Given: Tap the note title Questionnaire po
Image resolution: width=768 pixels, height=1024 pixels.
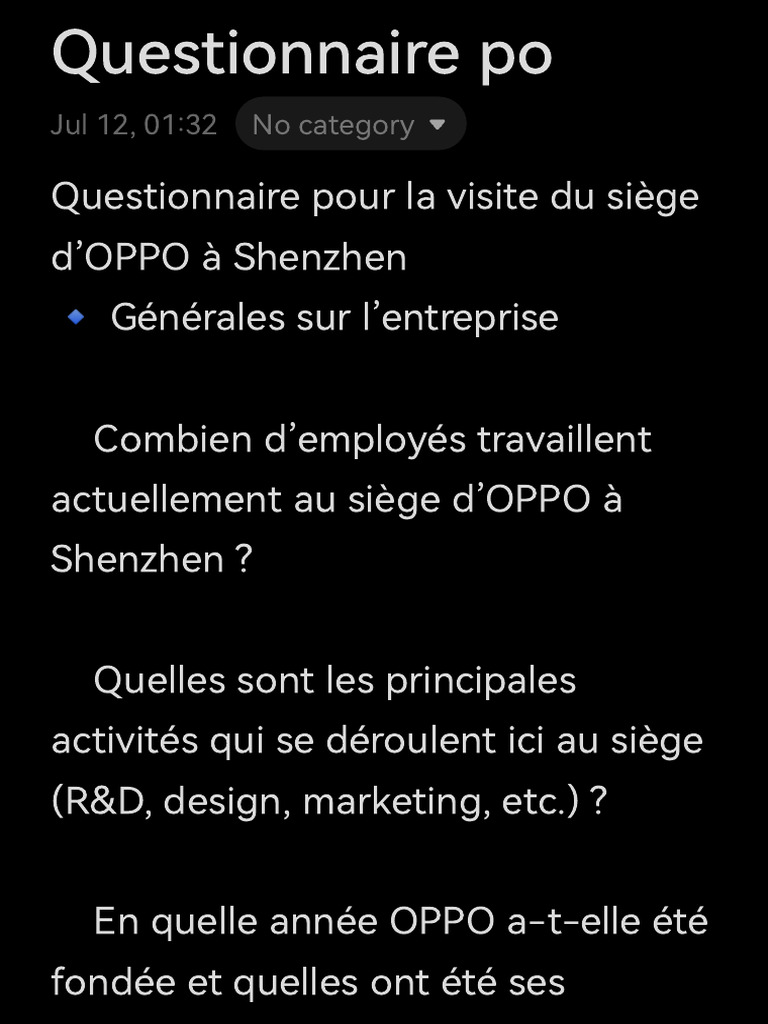Looking at the screenshot, I should pyautogui.click(x=302, y=56).
